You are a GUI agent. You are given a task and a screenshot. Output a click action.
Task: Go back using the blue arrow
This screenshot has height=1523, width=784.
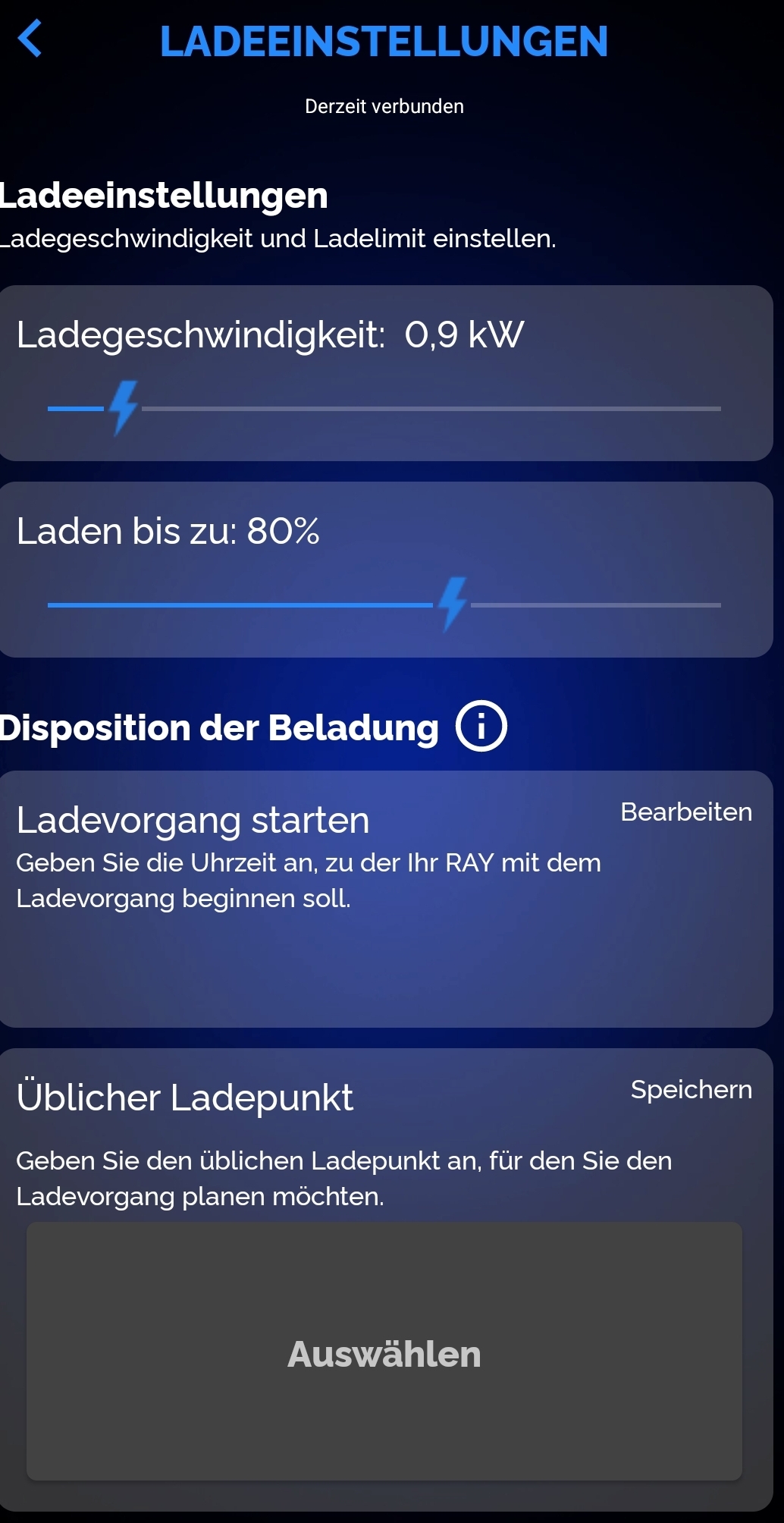(x=30, y=39)
